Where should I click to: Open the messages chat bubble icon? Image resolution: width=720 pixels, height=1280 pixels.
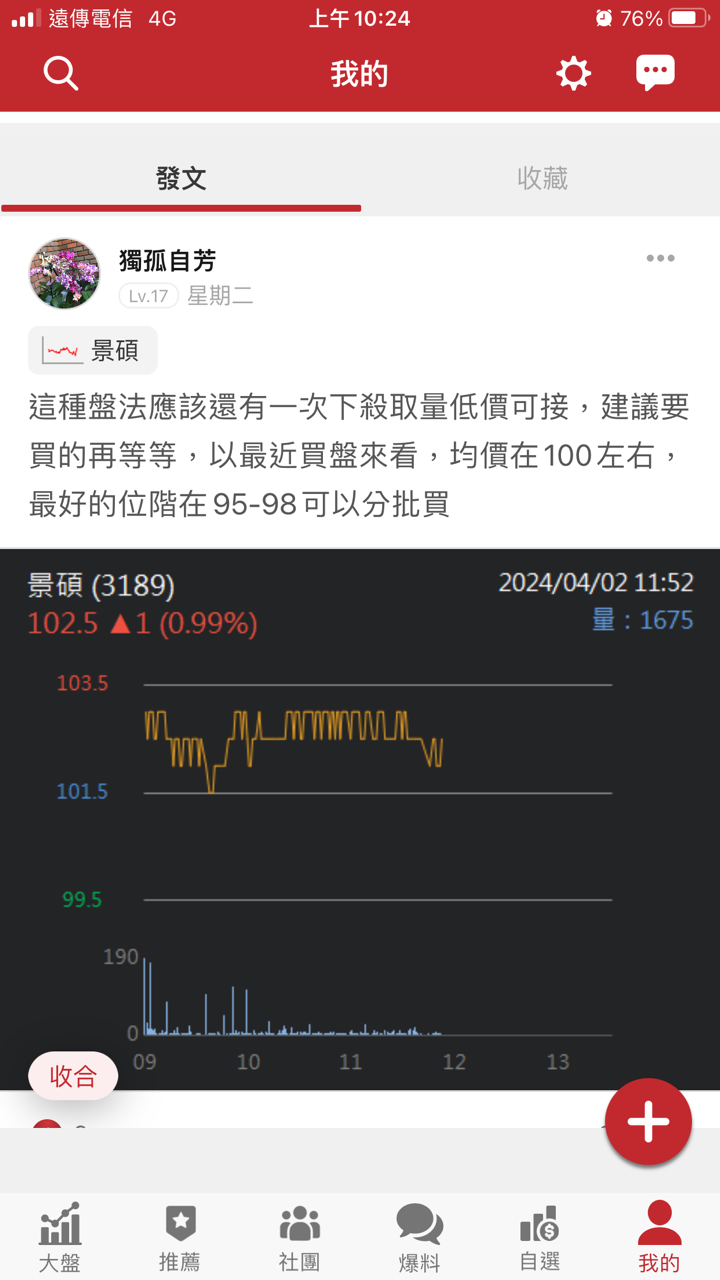656,72
